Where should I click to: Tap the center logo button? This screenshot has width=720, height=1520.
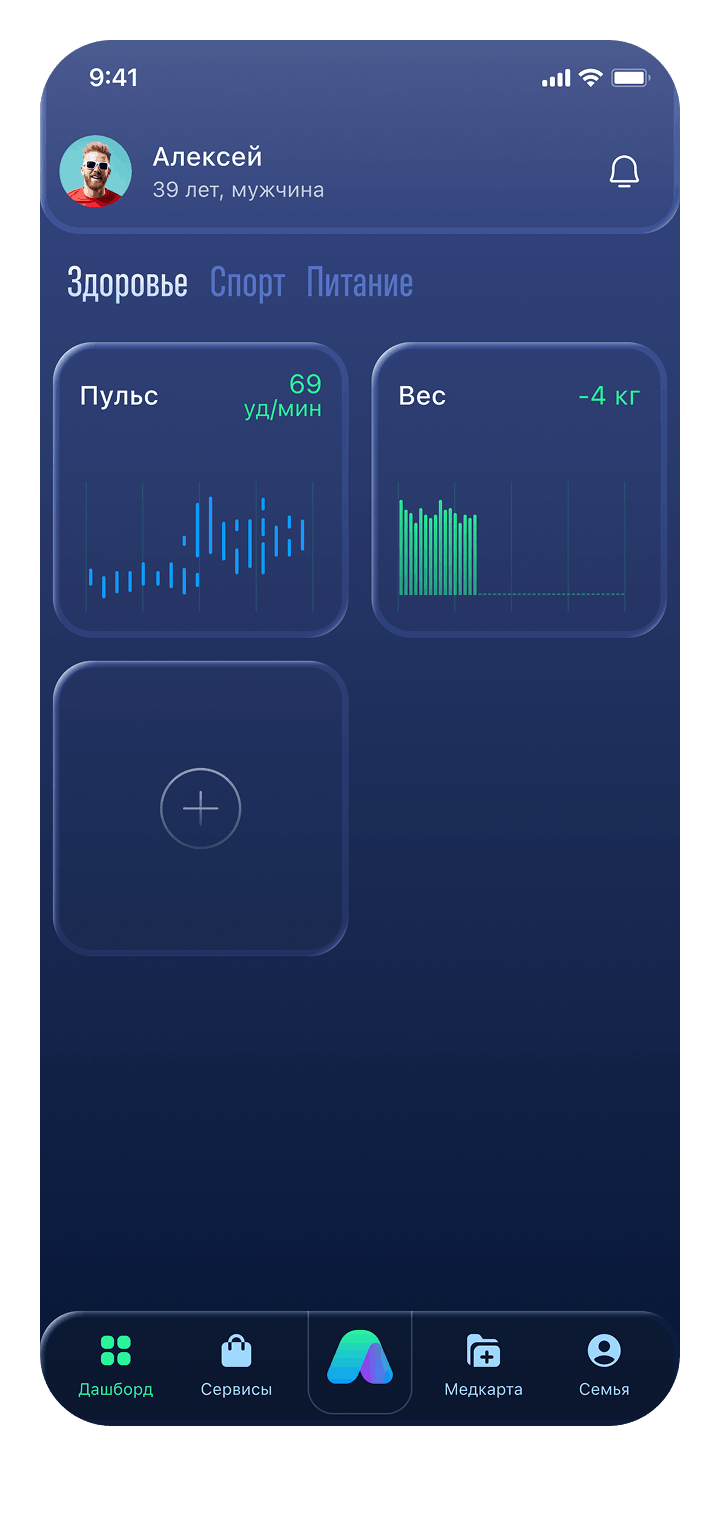coord(360,1359)
